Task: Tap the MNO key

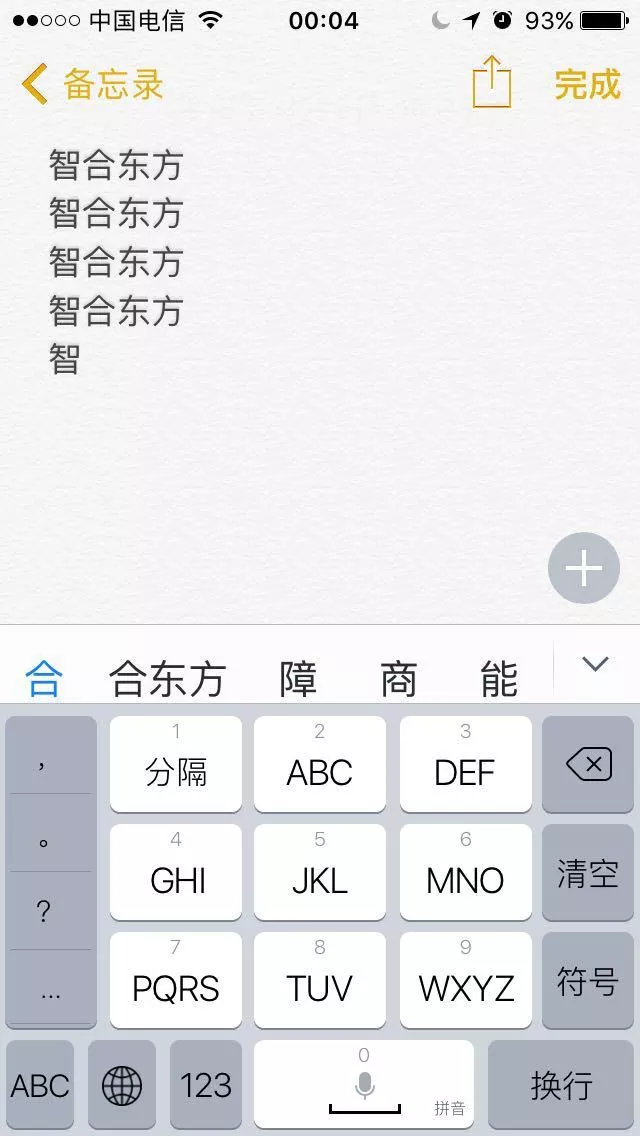Action: point(465,872)
